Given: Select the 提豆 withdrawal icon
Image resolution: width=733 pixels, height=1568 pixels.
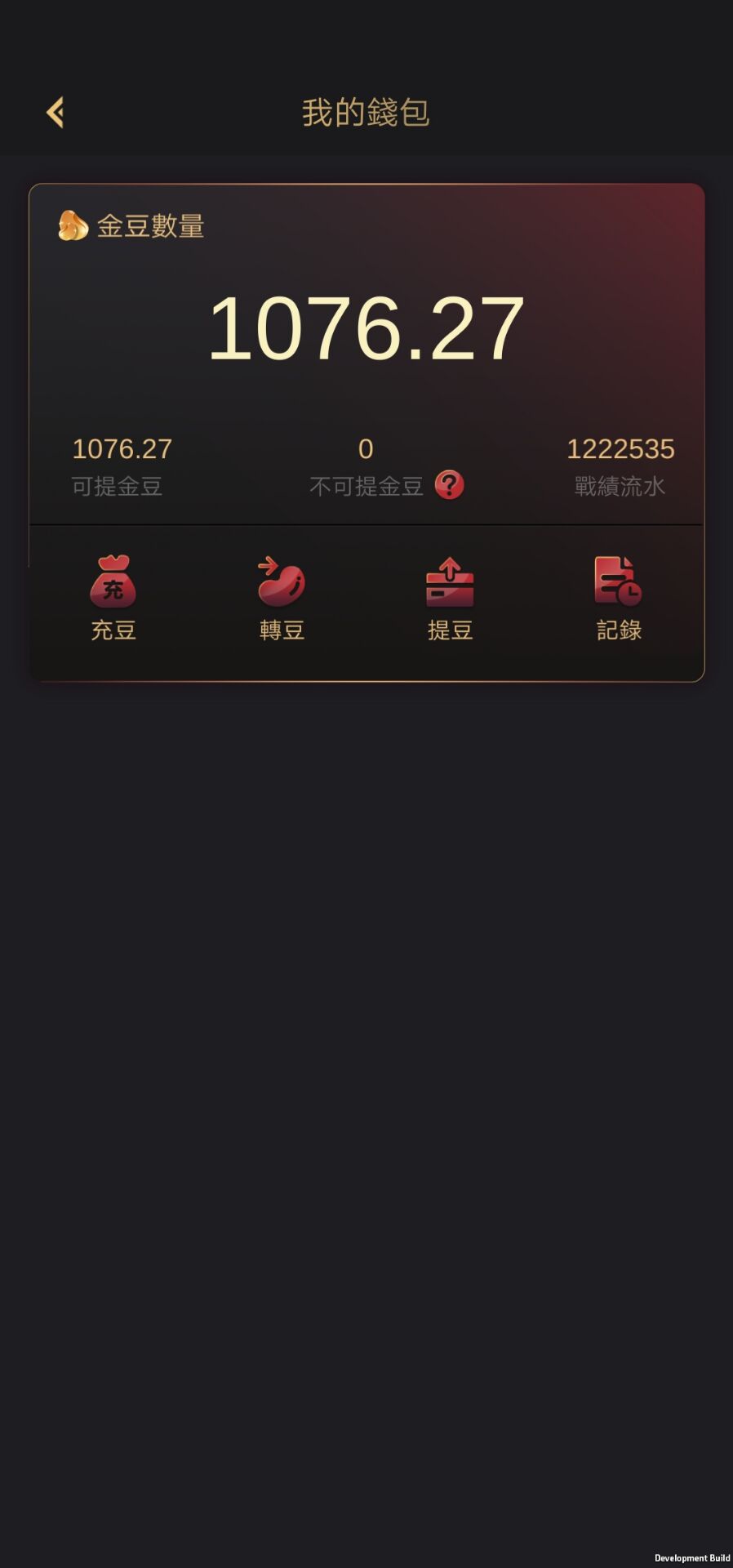Looking at the screenshot, I should [451, 581].
